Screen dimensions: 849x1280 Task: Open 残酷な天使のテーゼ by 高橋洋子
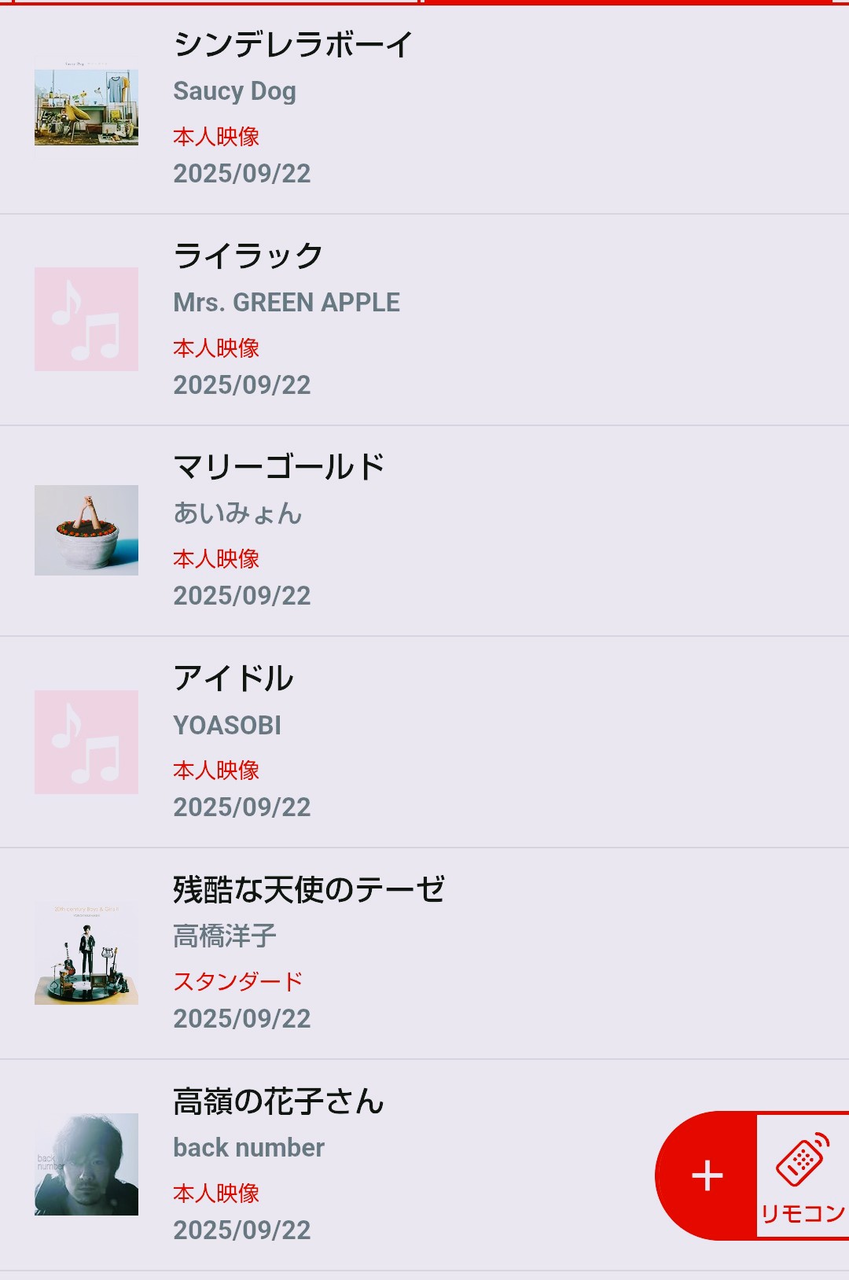click(x=308, y=890)
